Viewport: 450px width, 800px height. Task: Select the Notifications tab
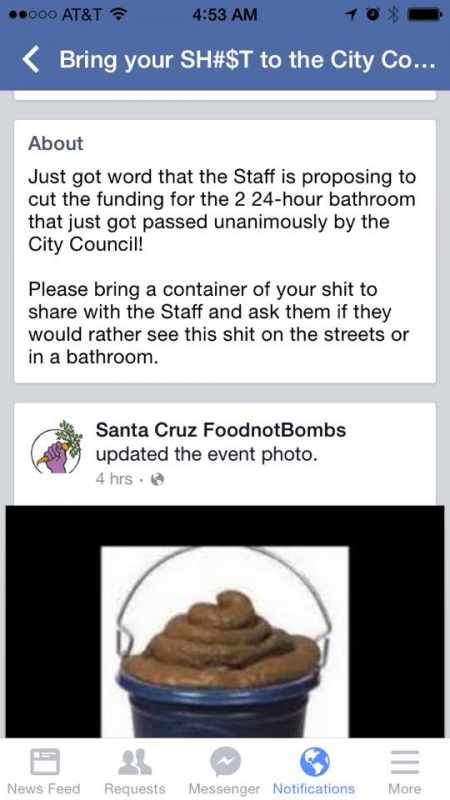314,771
